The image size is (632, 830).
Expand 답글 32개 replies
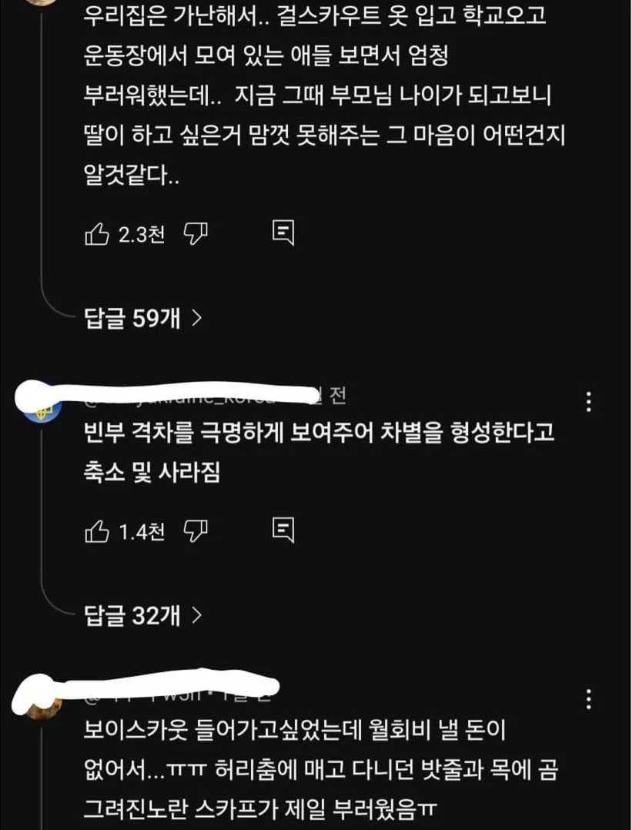(x=143, y=615)
